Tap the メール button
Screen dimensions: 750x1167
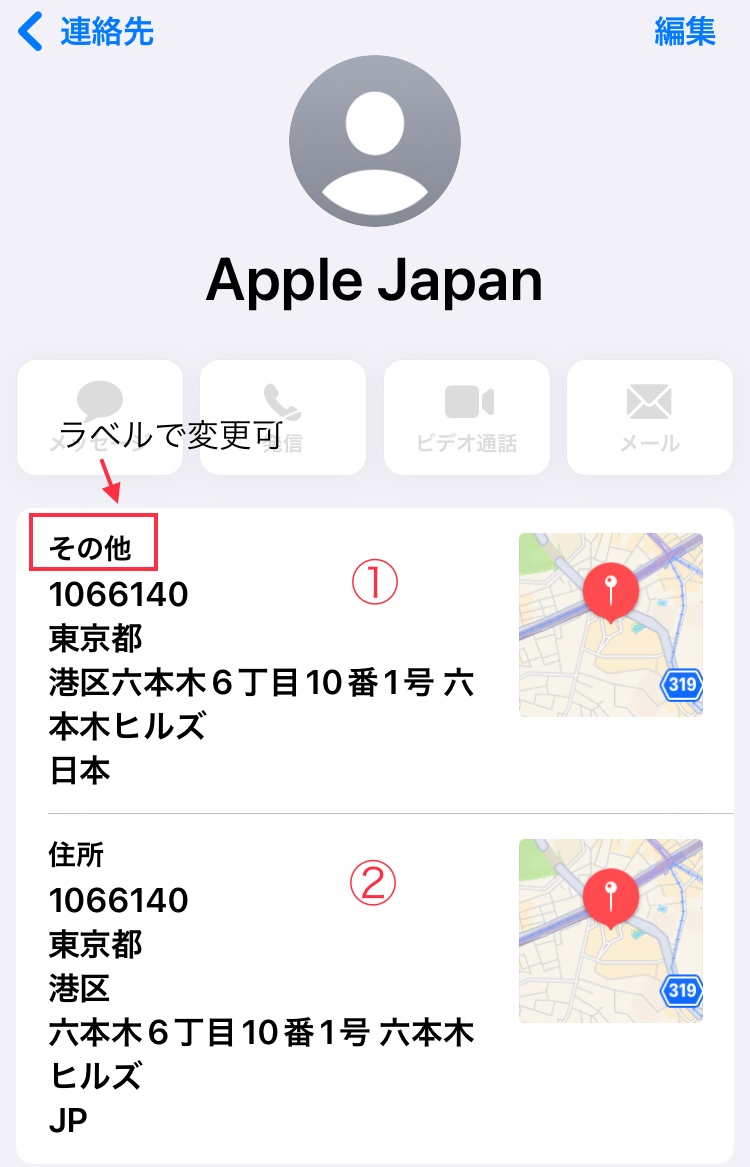click(649, 417)
